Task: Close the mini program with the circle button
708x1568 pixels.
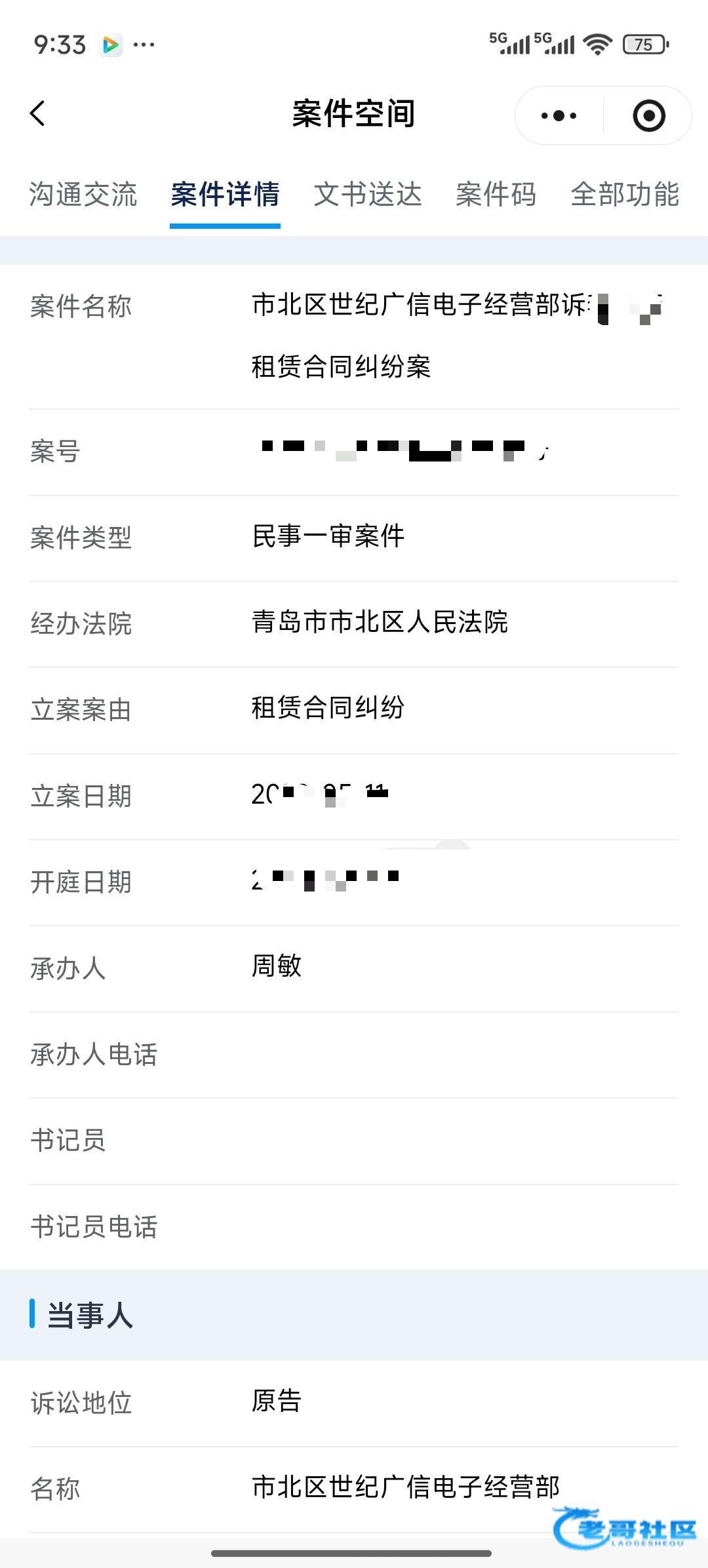Action: pyautogui.click(x=649, y=116)
